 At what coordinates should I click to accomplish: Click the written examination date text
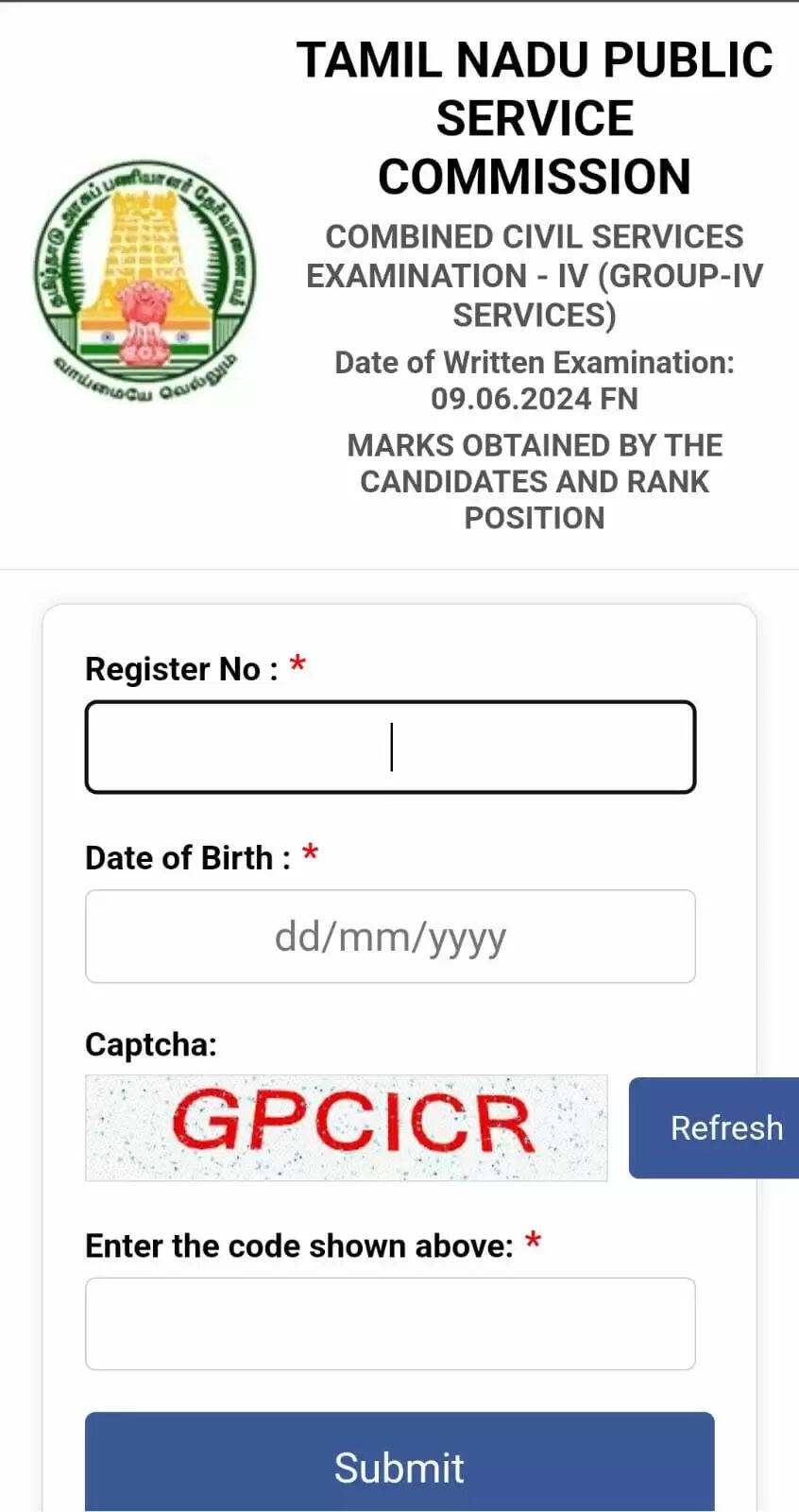(x=535, y=380)
